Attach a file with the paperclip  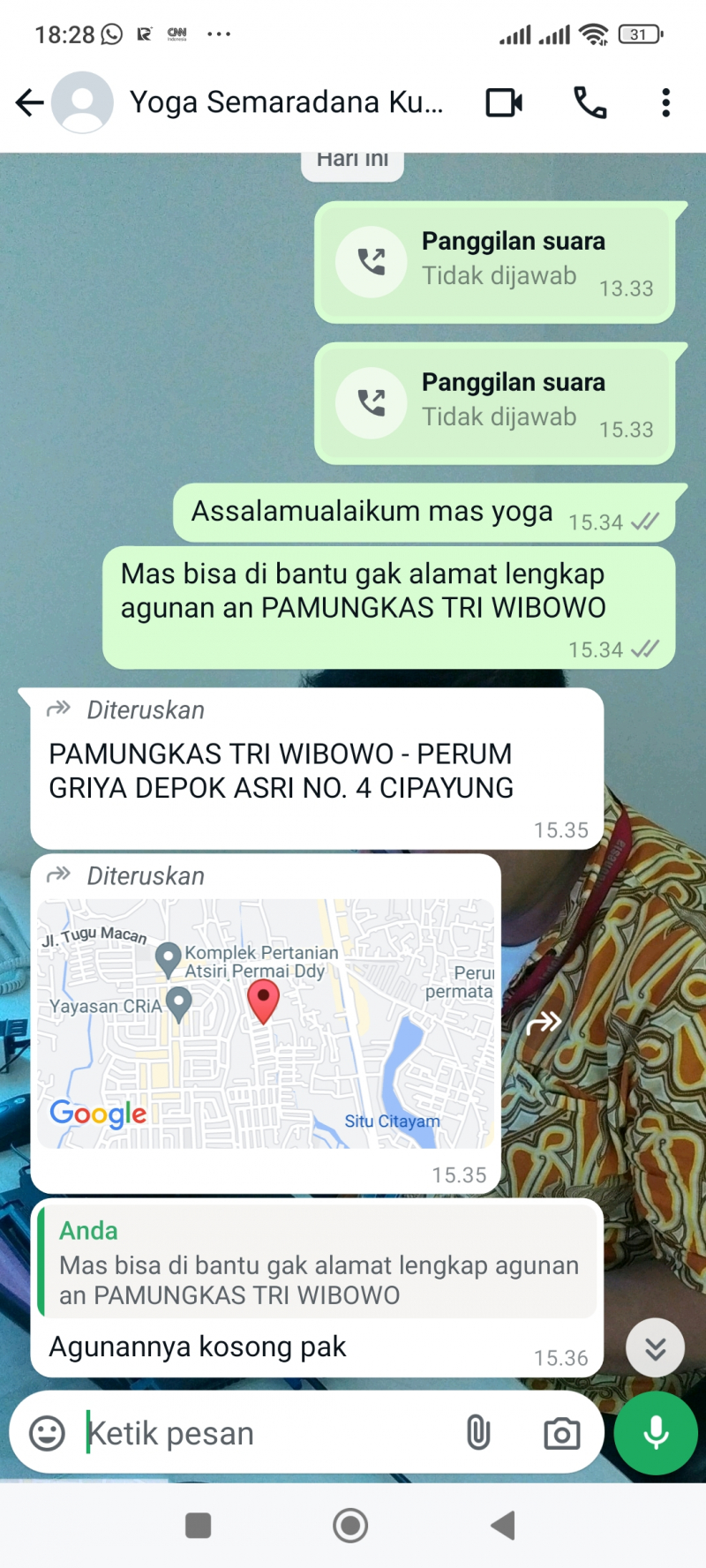pos(478,1433)
